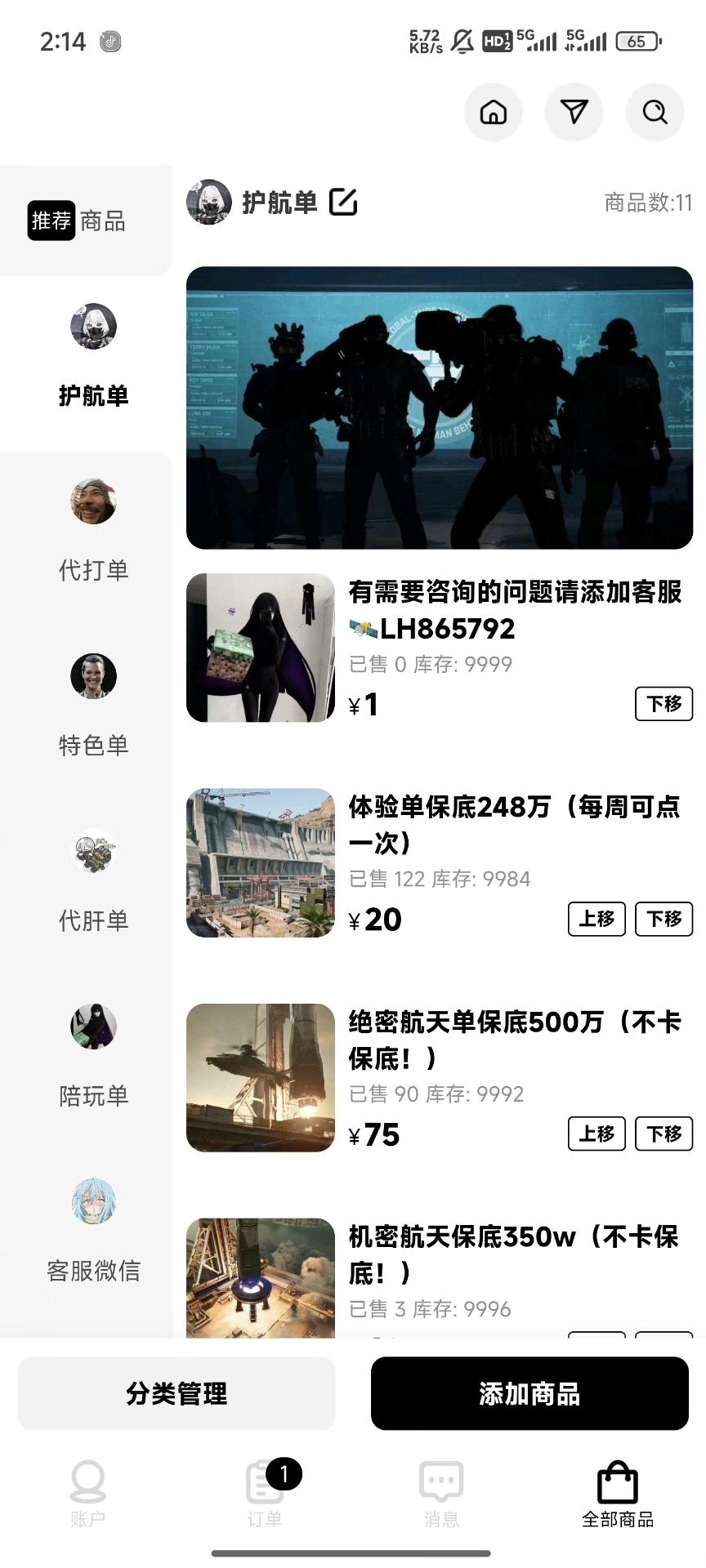This screenshot has width=706, height=1568.
Task: Open 分类管理 category management
Action: pos(176,1393)
